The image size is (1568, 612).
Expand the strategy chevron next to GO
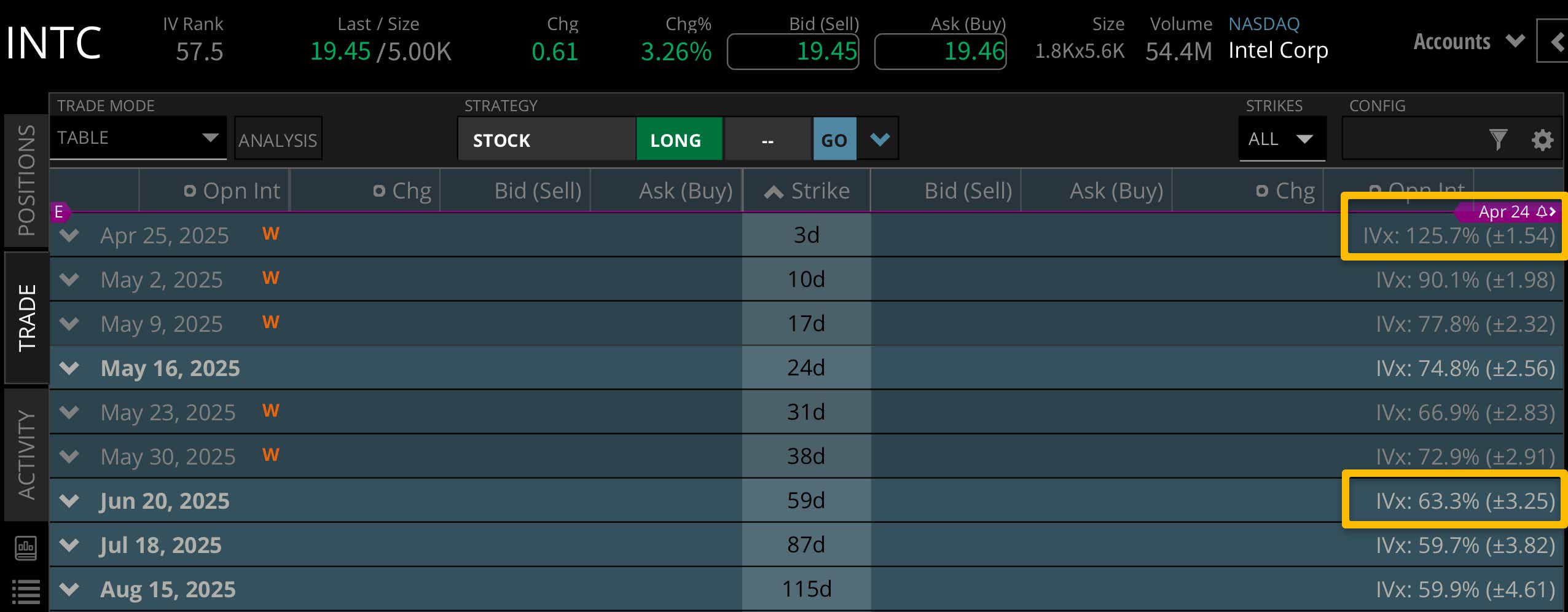pos(879,140)
